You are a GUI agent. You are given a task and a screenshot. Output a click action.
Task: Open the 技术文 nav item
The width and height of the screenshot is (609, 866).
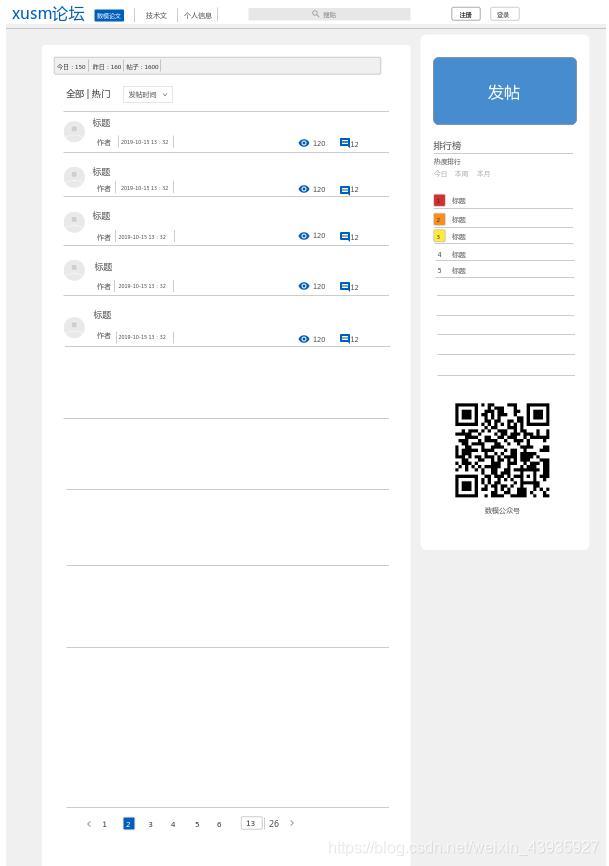click(x=156, y=15)
